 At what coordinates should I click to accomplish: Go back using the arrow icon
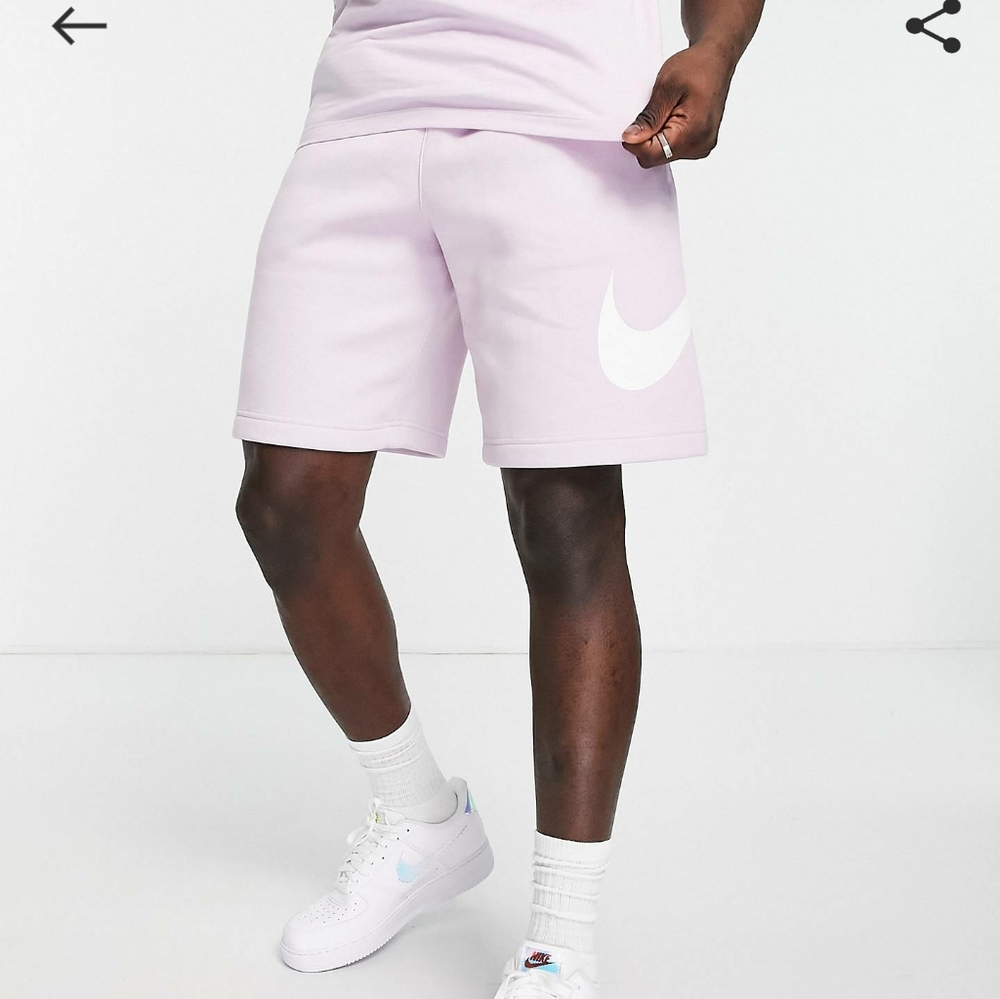(79, 26)
